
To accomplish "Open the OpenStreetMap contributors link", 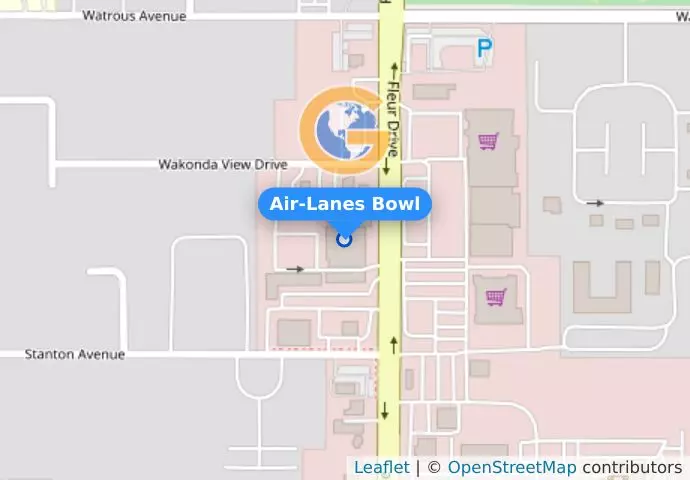I will tap(511, 467).
